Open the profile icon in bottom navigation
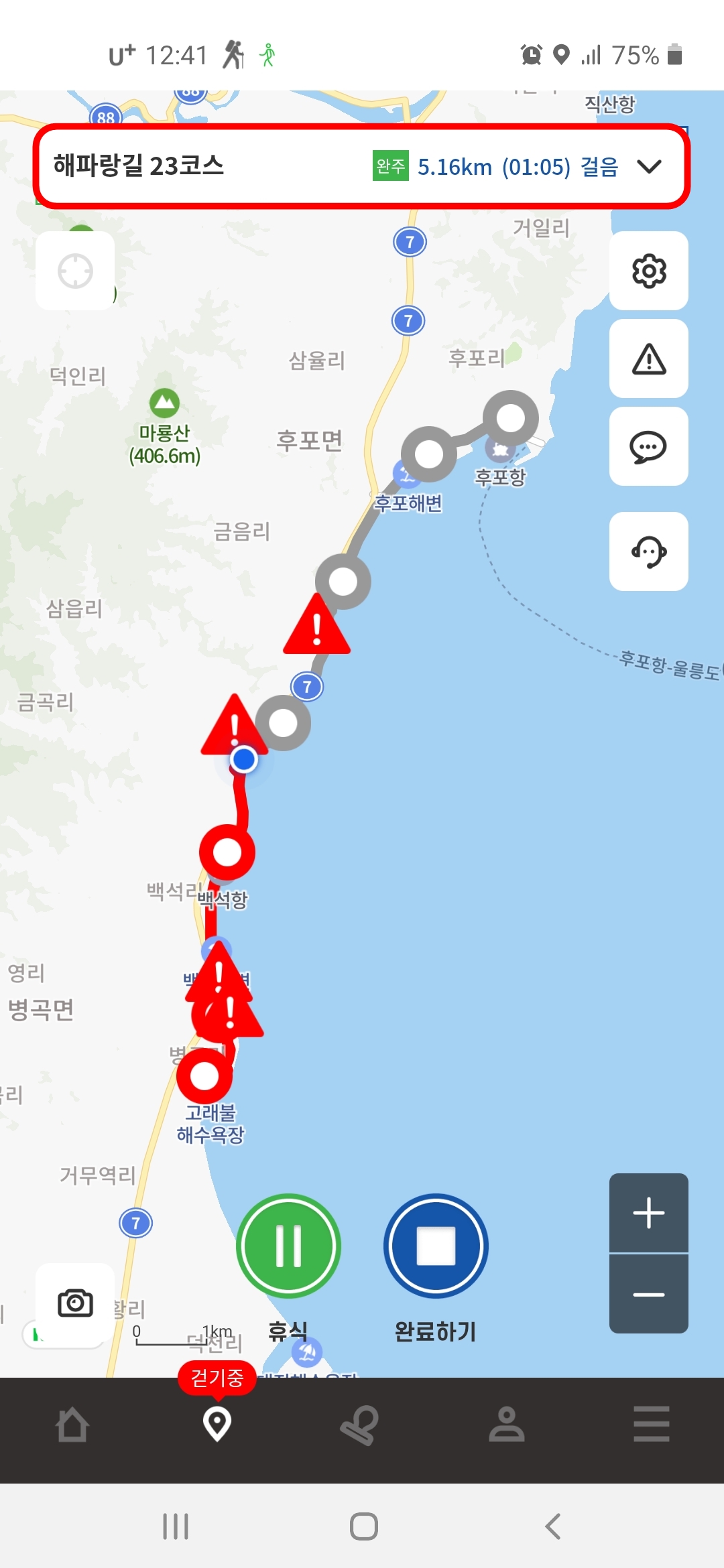Image resolution: width=724 pixels, height=1568 pixels. pyautogui.click(x=507, y=1424)
